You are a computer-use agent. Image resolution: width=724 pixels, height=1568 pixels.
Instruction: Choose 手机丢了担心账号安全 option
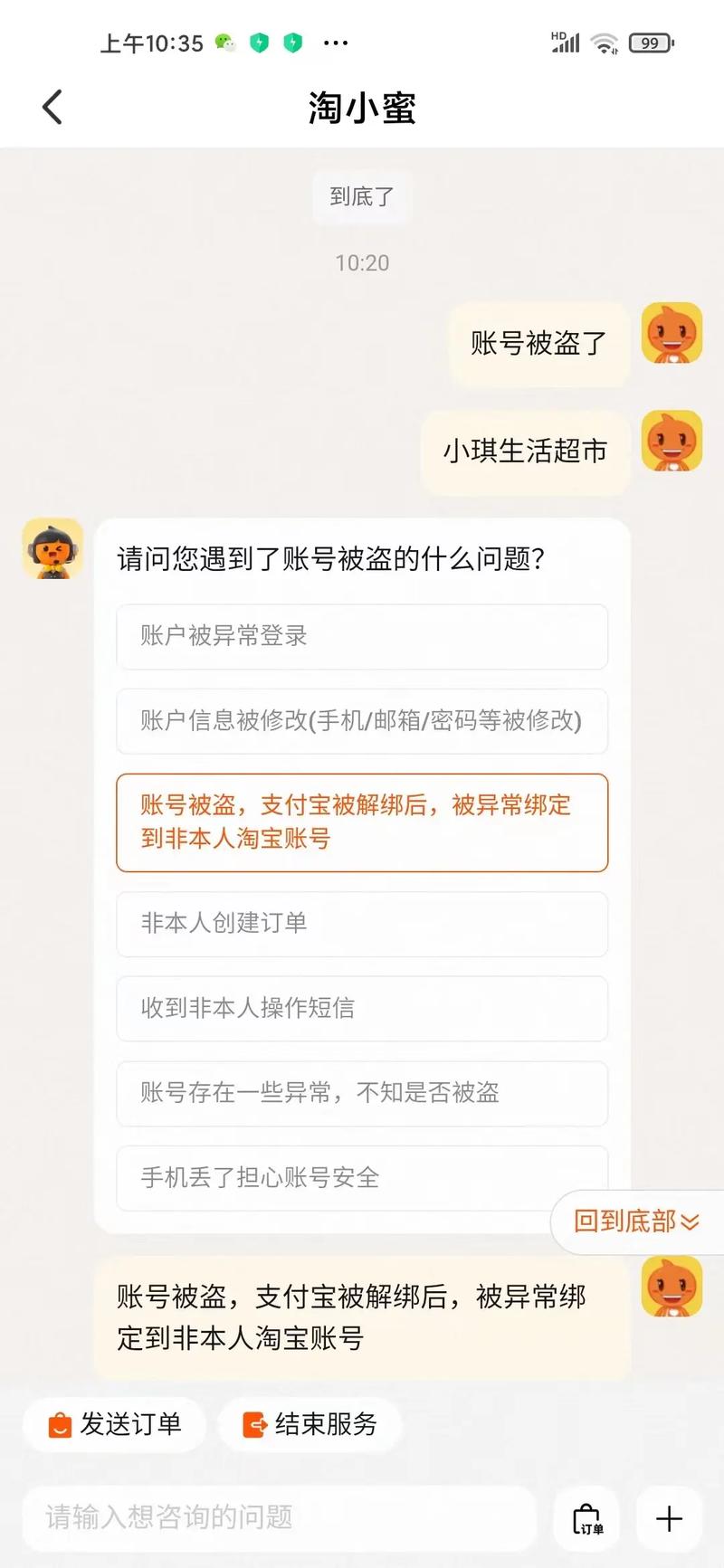[x=362, y=1178]
